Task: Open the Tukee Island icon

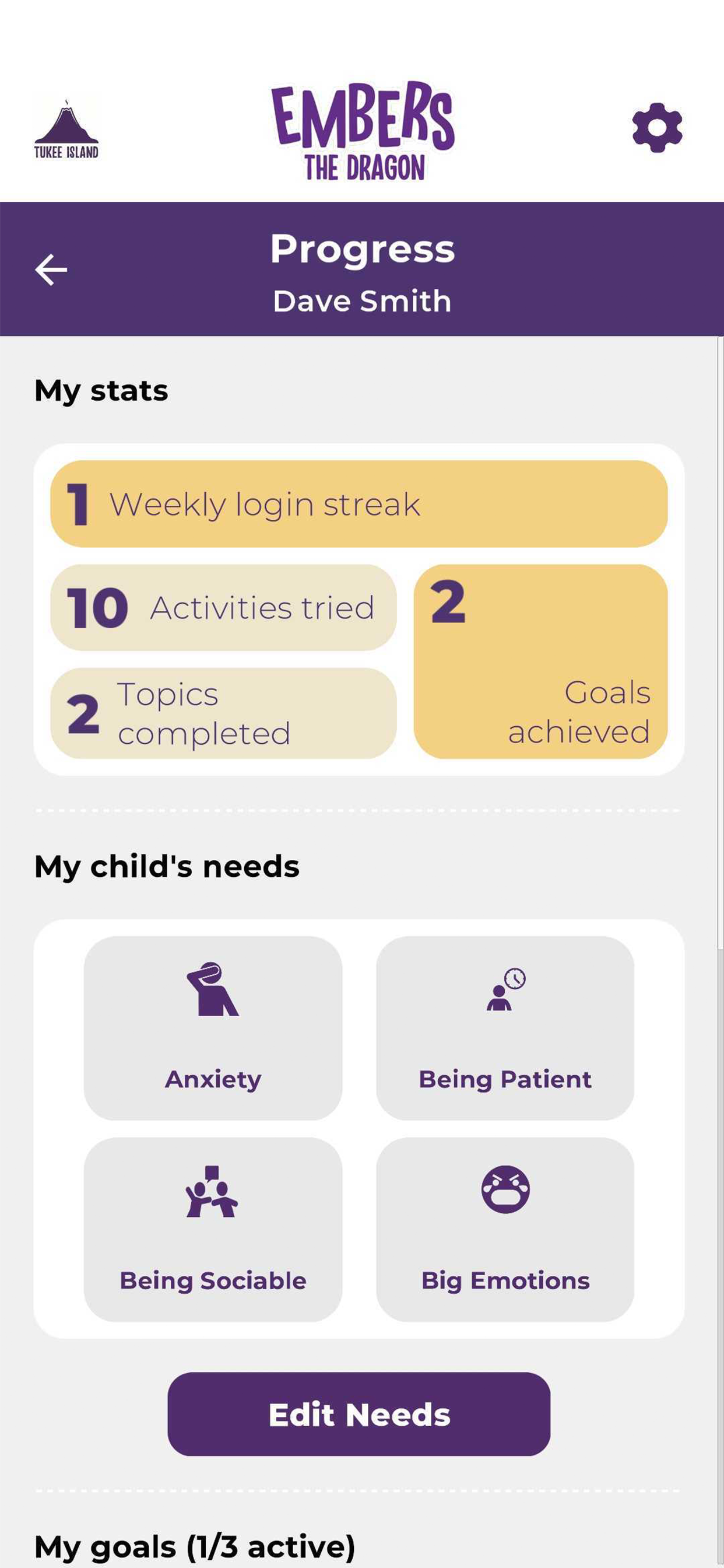Action: [x=66, y=129]
